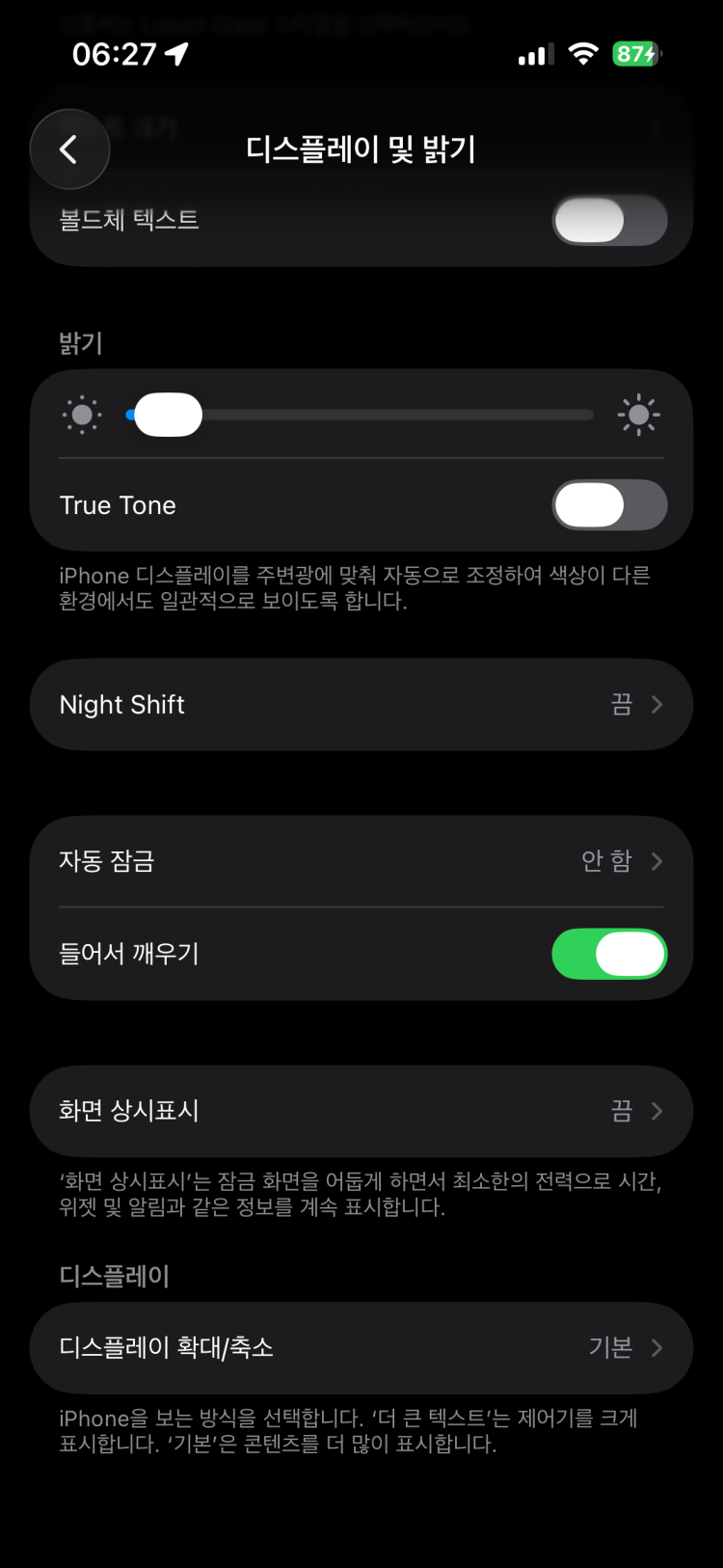Image resolution: width=723 pixels, height=1568 pixels.
Task: Open the 자동 잠금 options
Action: [361, 861]
